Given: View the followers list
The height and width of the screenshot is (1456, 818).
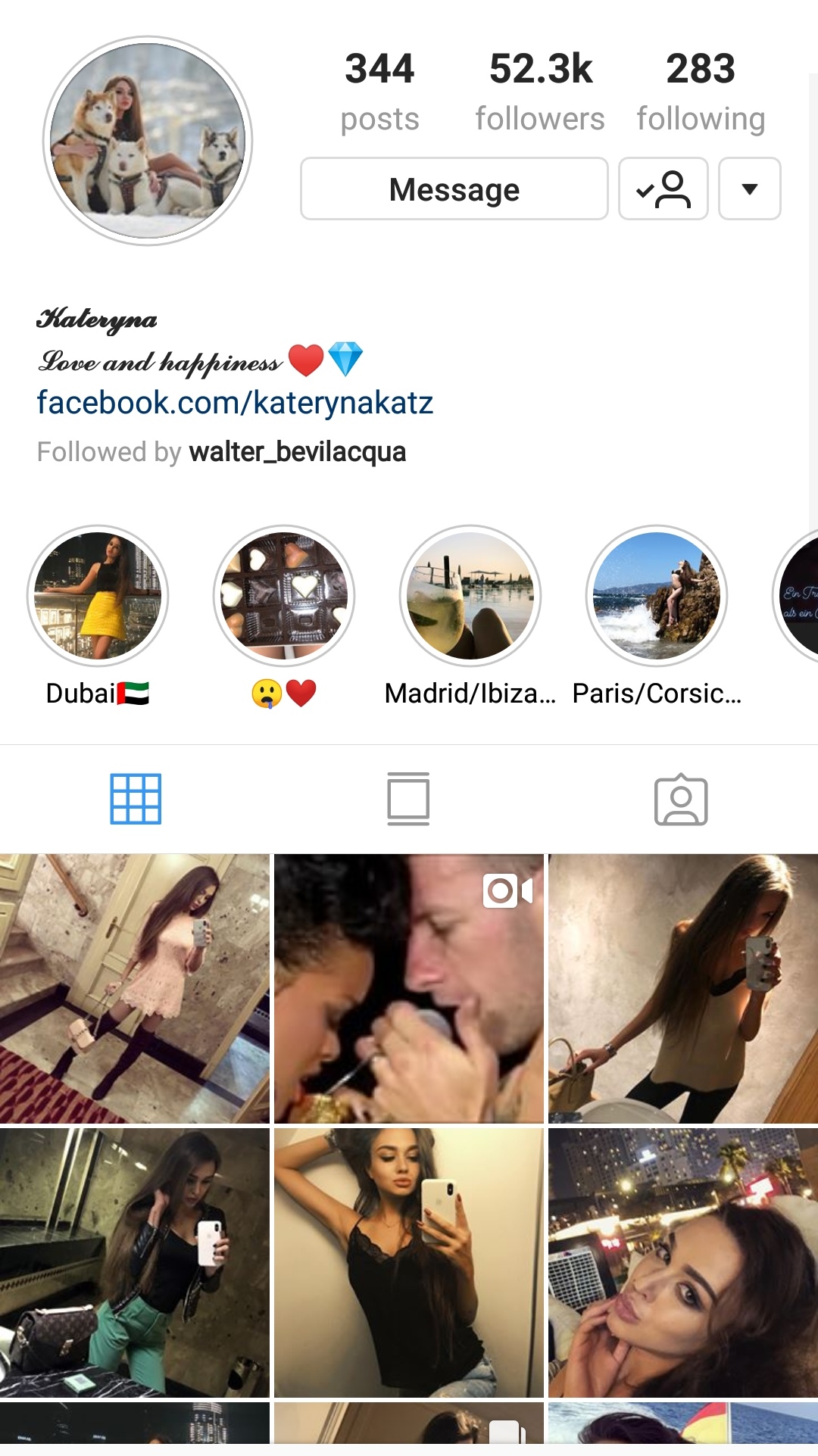Looking at the screenshot, I should tap(540, 91).
